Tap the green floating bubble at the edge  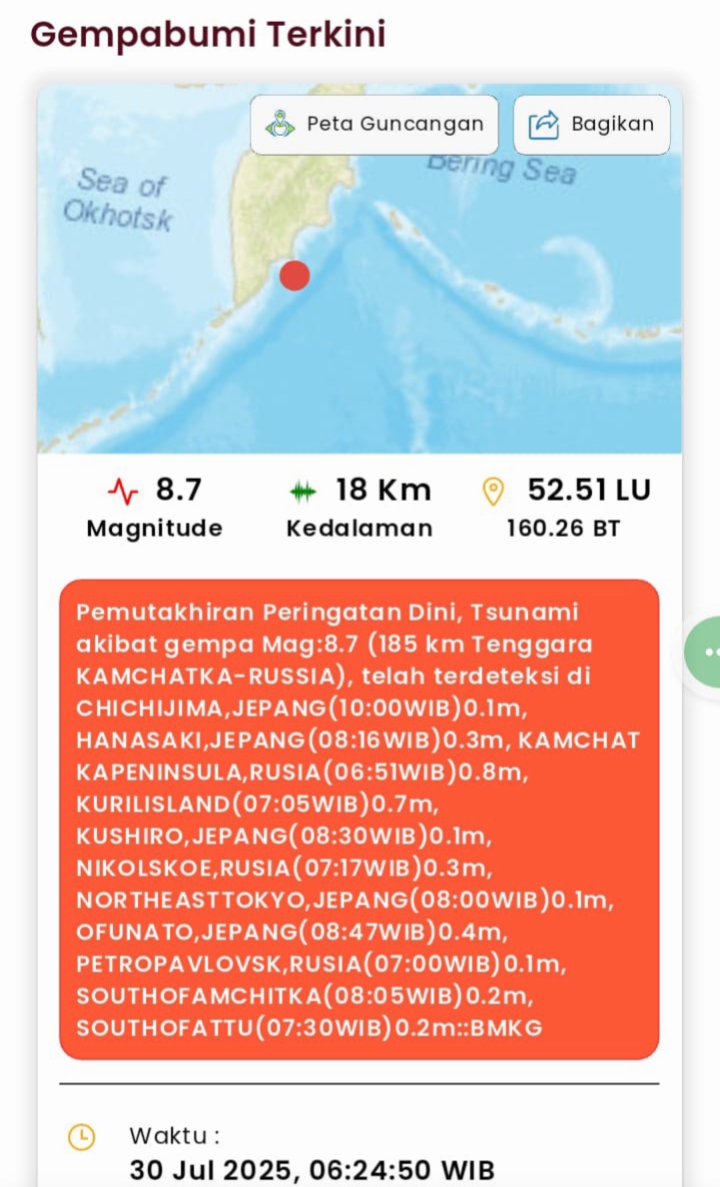point(706,652)
